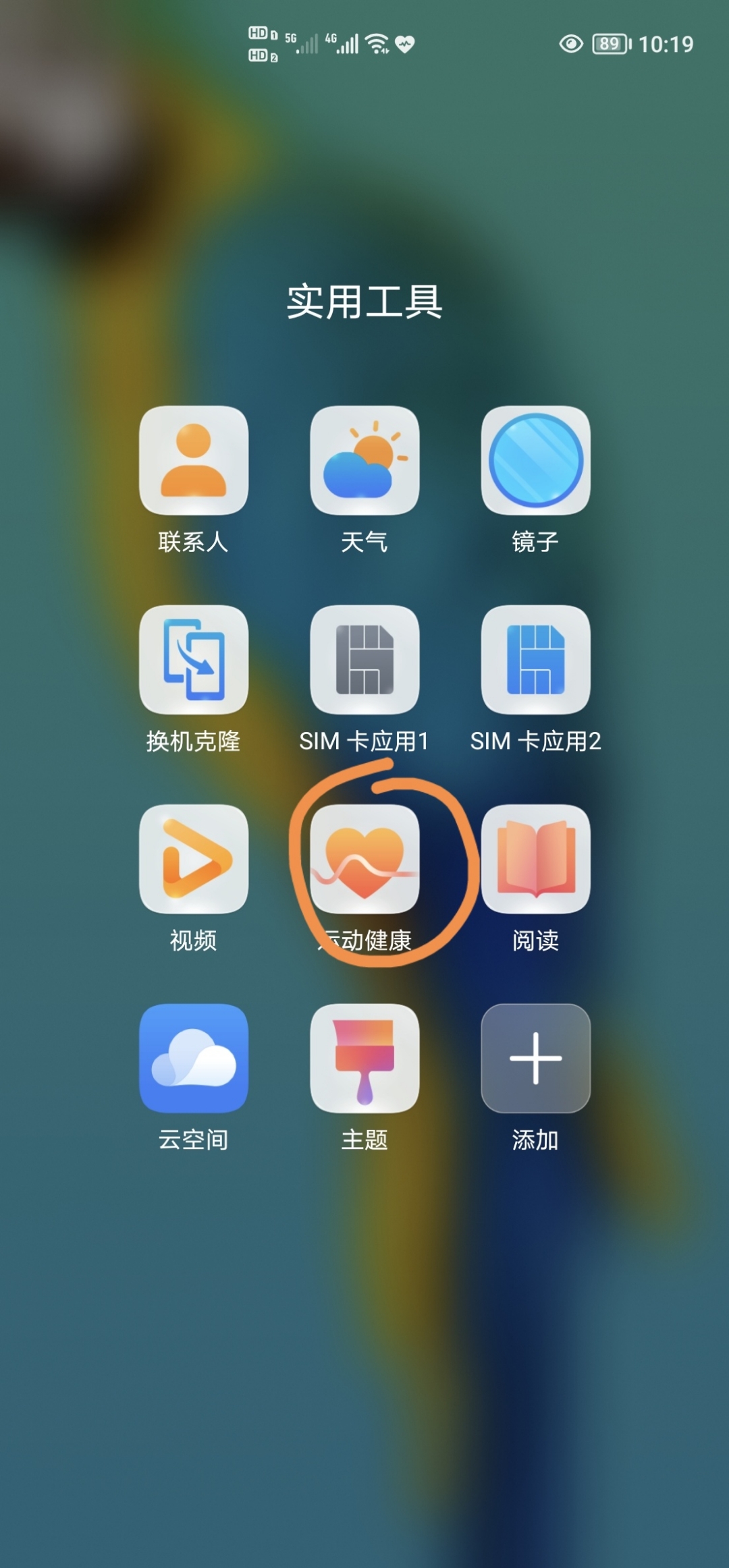Tap the 实用工具 folder name to rename
Screen dimensions: 729x1568
tap(364, 302)
